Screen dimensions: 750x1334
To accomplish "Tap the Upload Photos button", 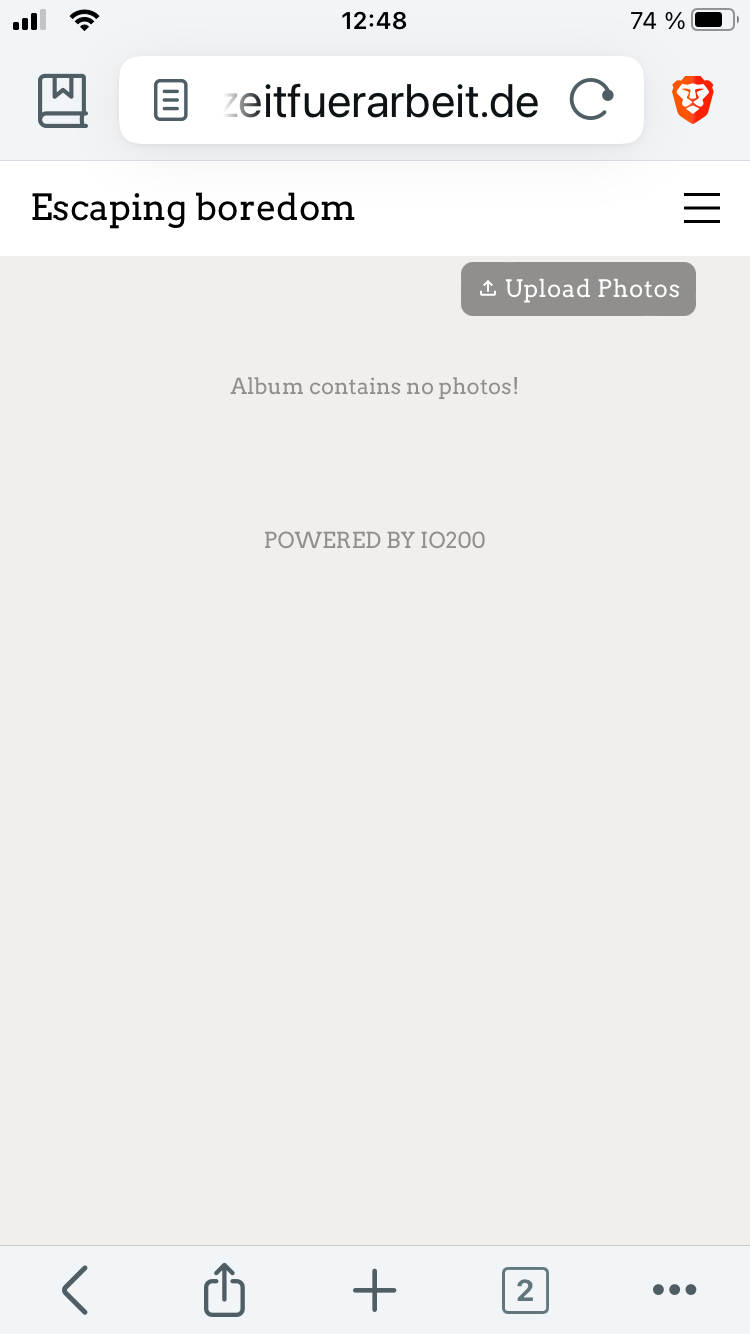I will [x=578, y=289].
